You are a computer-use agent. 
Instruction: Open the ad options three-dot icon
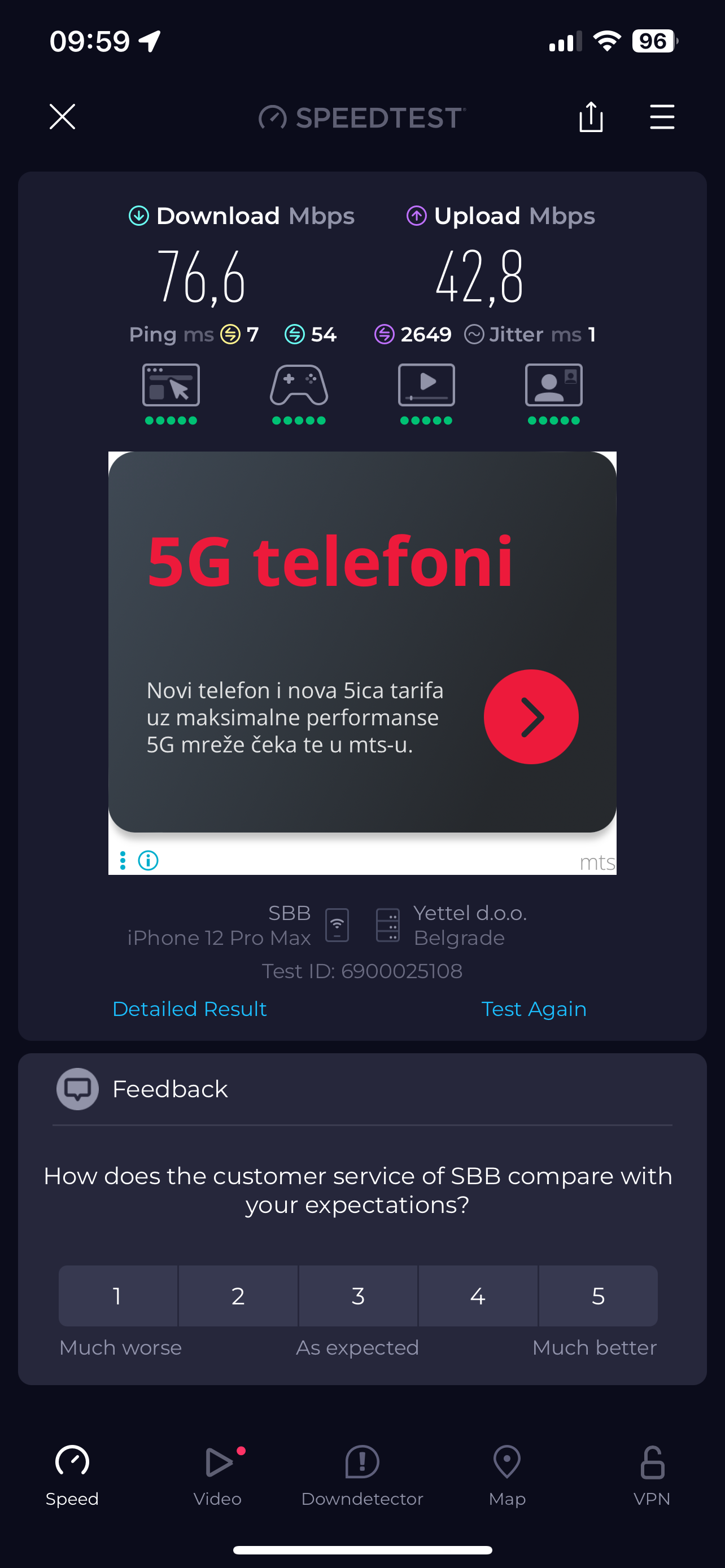coord(123,860)
